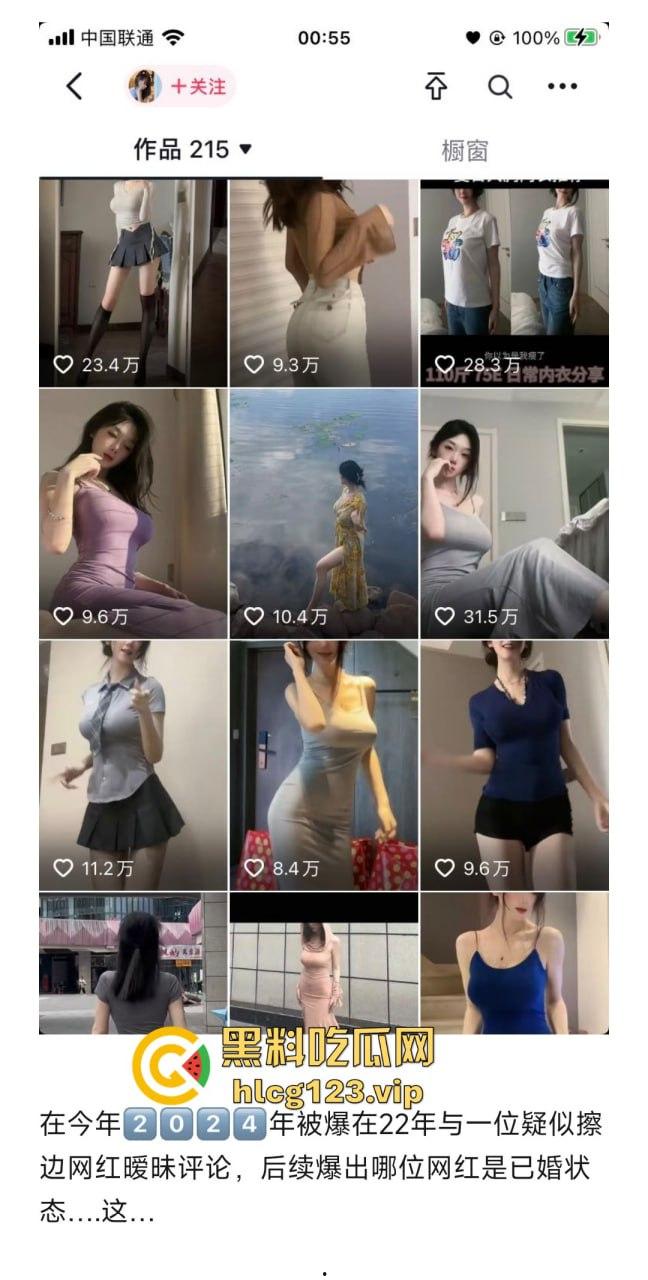Search this creator's videos

point(500,87)
